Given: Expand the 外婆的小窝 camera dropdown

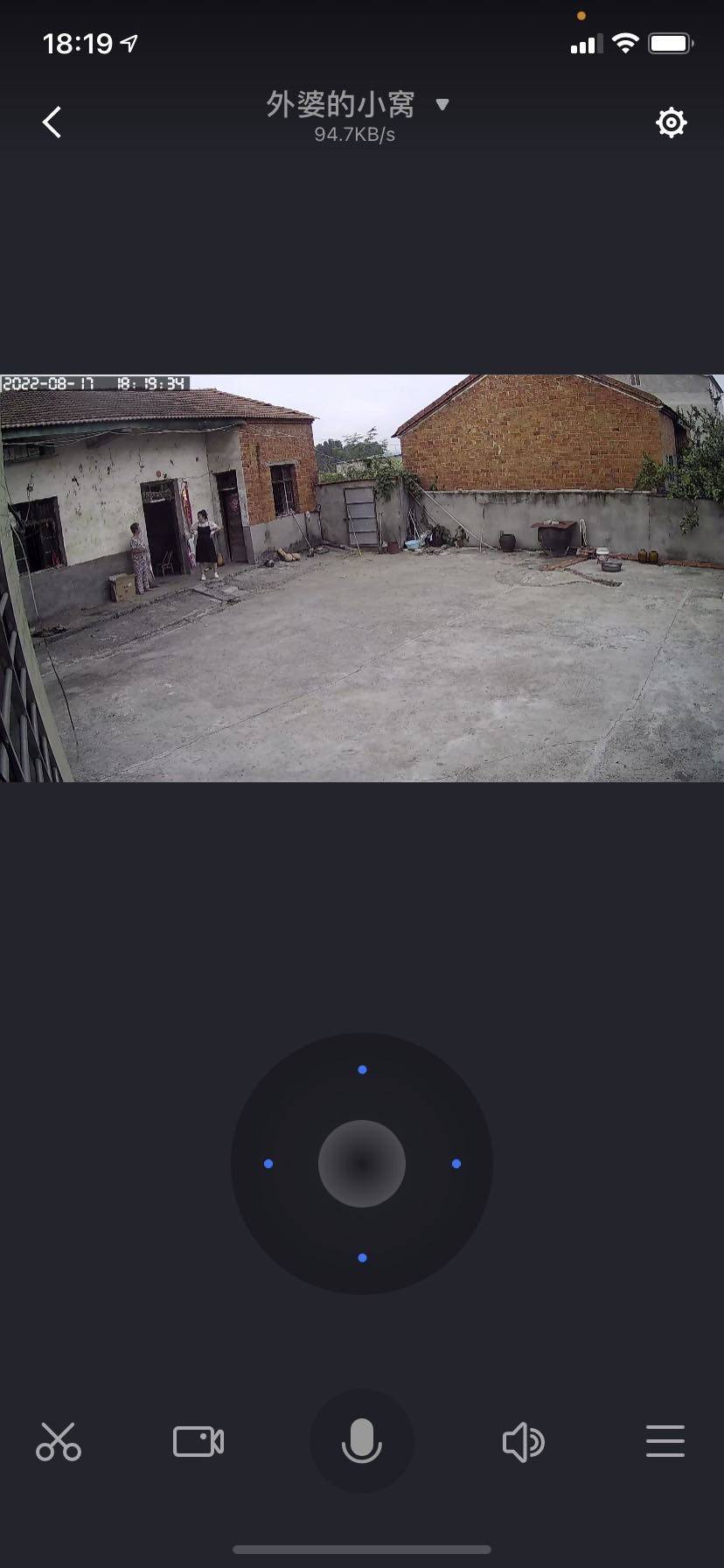Looking at the screenshot, I should click(442, 105).
